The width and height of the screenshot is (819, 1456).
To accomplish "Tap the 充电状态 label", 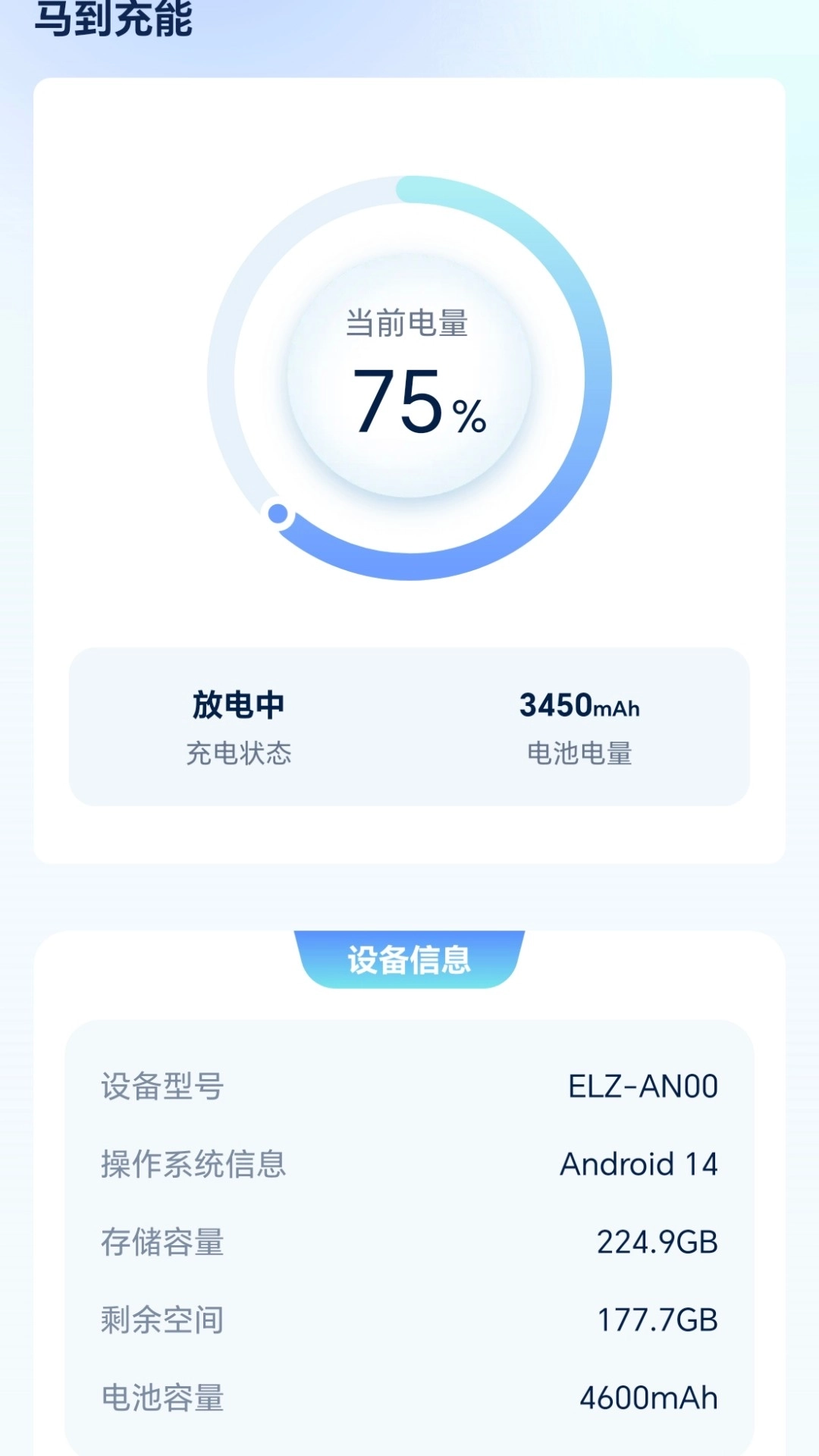I will pos(237,753).
